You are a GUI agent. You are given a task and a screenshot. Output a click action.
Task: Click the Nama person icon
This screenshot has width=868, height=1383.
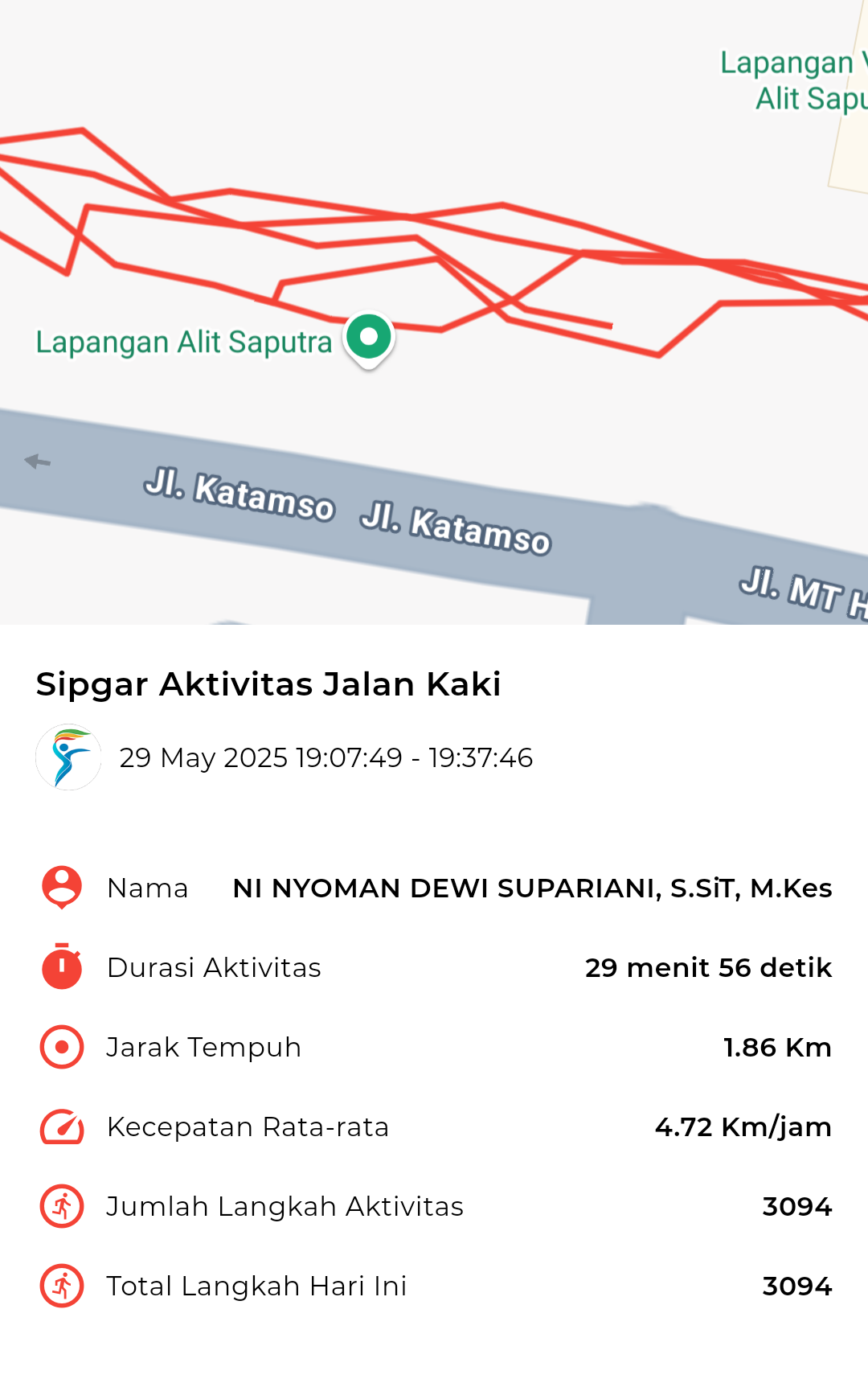coord(60,888)
